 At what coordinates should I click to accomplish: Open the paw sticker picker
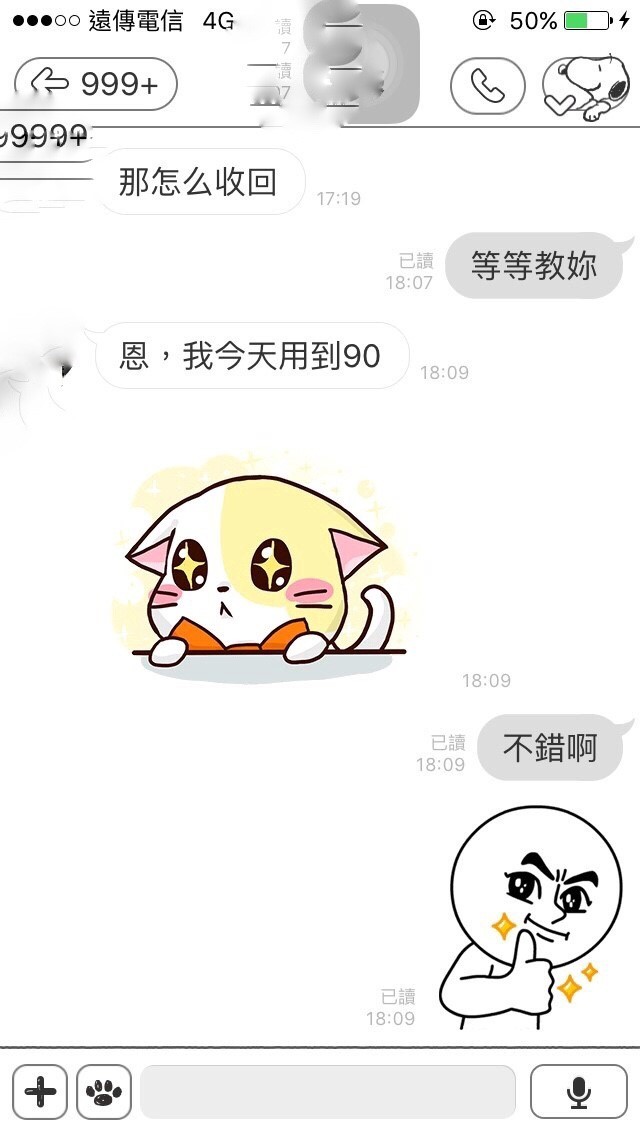pos(104,1091)
